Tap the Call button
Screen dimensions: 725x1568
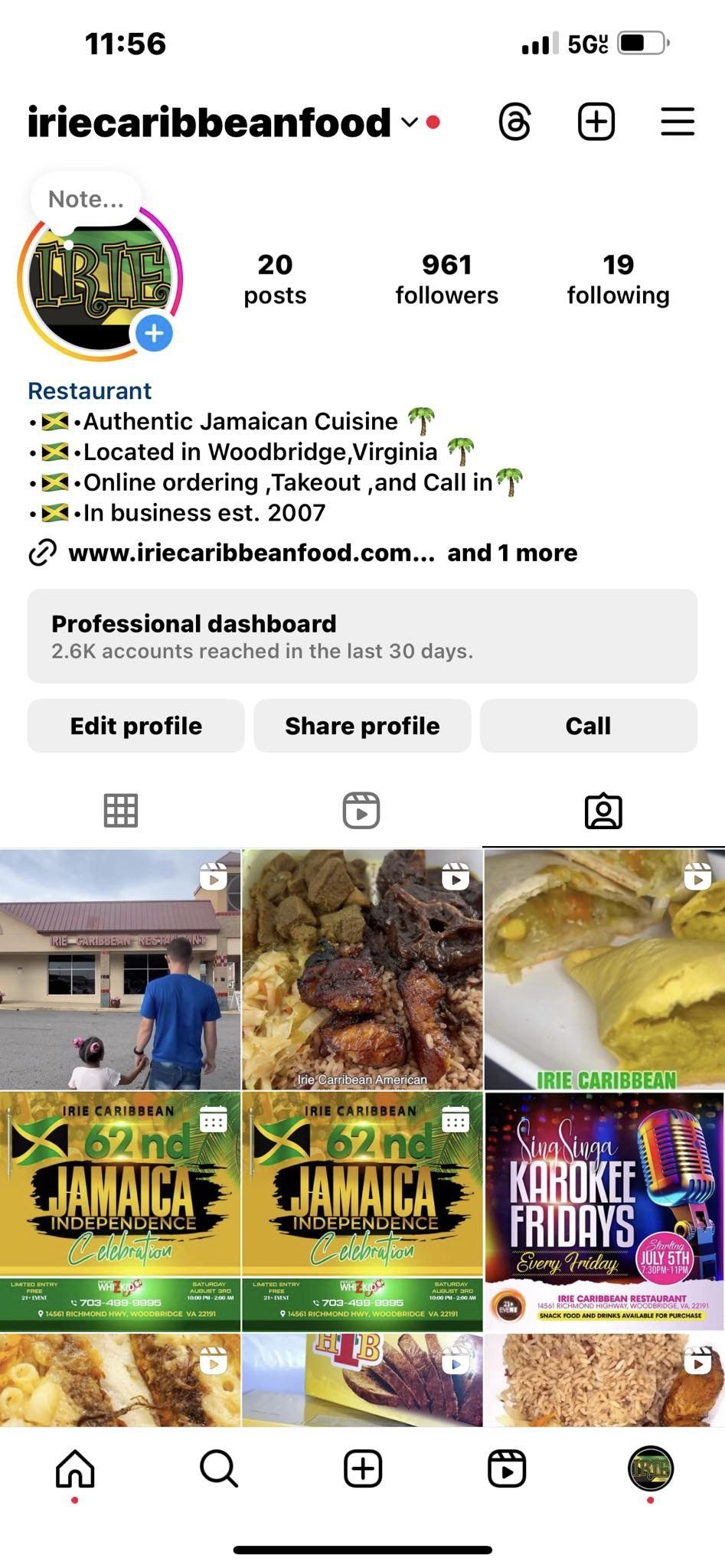(588, 726)
